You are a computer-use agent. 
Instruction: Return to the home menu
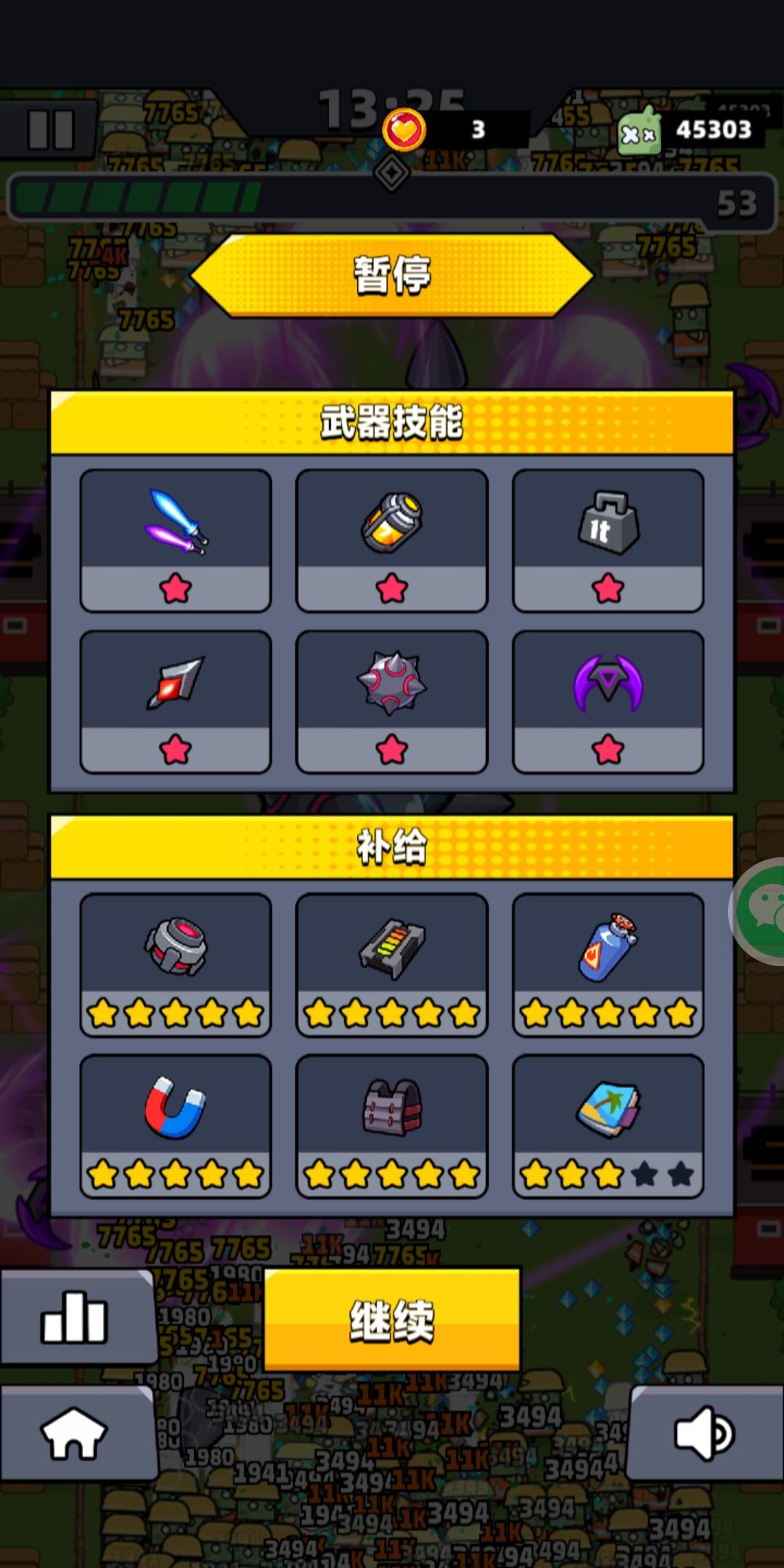pyautogui.click(x=74, y=1432)
